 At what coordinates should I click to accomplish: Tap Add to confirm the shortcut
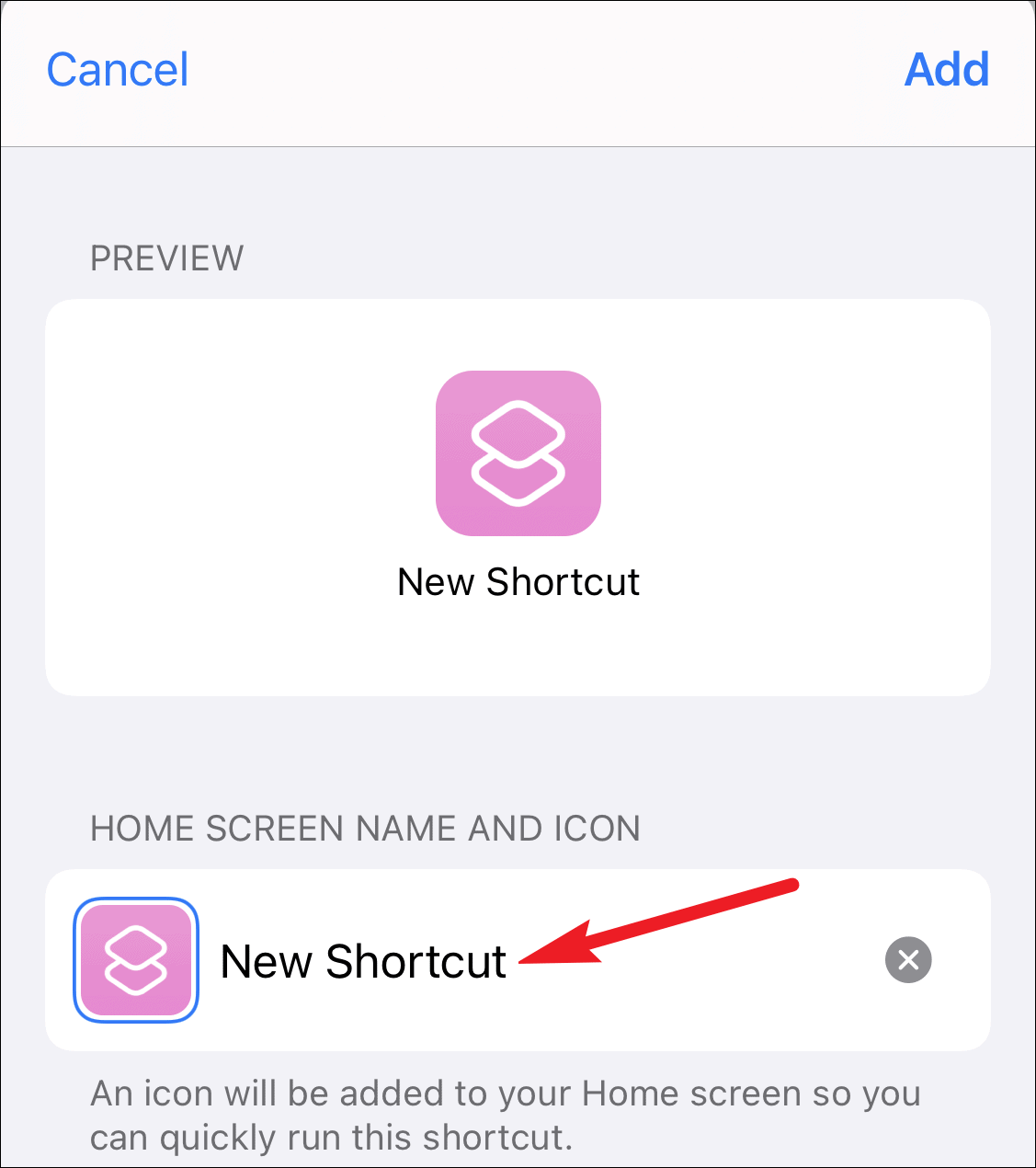[947, 70]
